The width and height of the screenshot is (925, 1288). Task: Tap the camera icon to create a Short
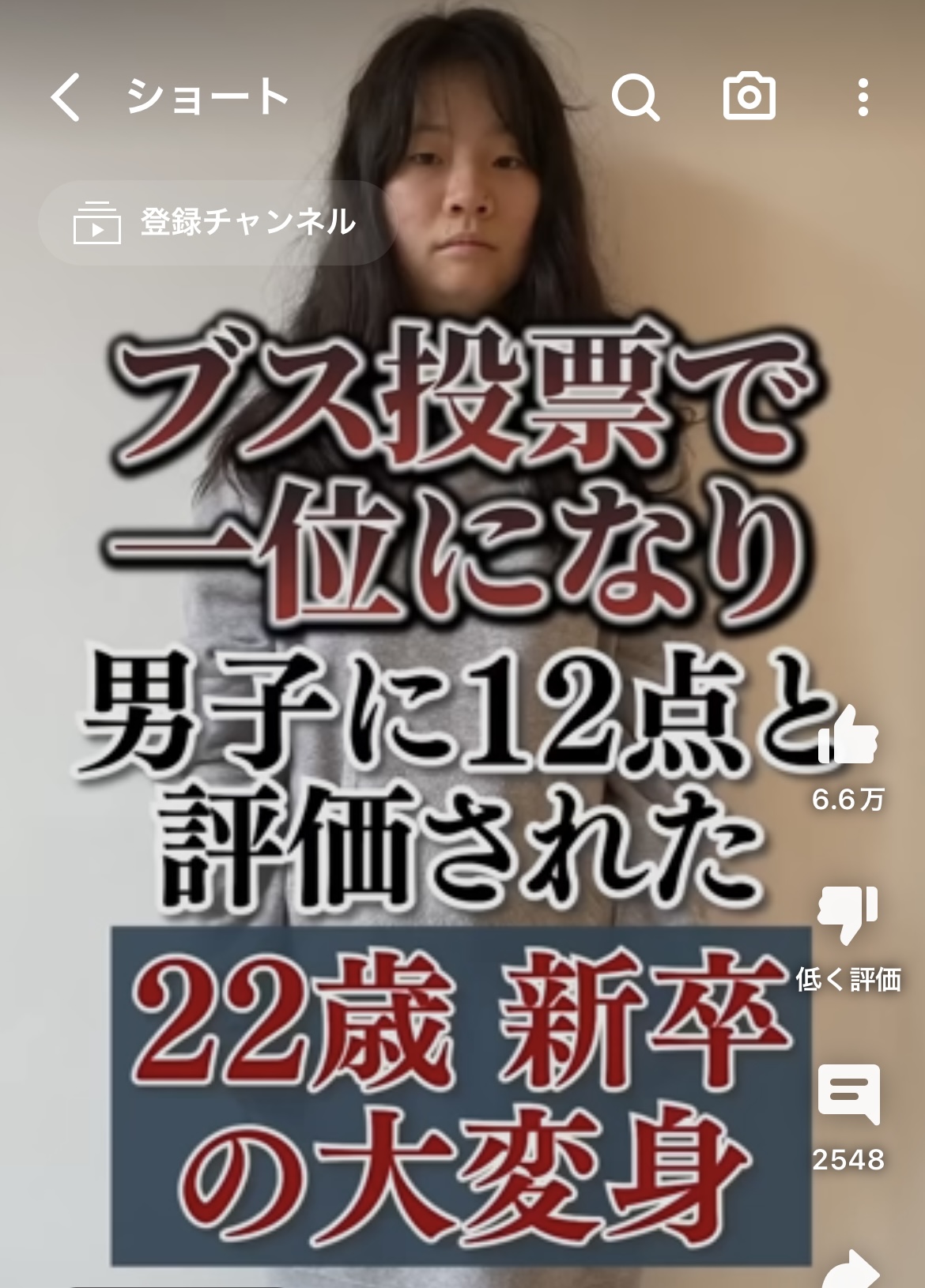[749, 96]
